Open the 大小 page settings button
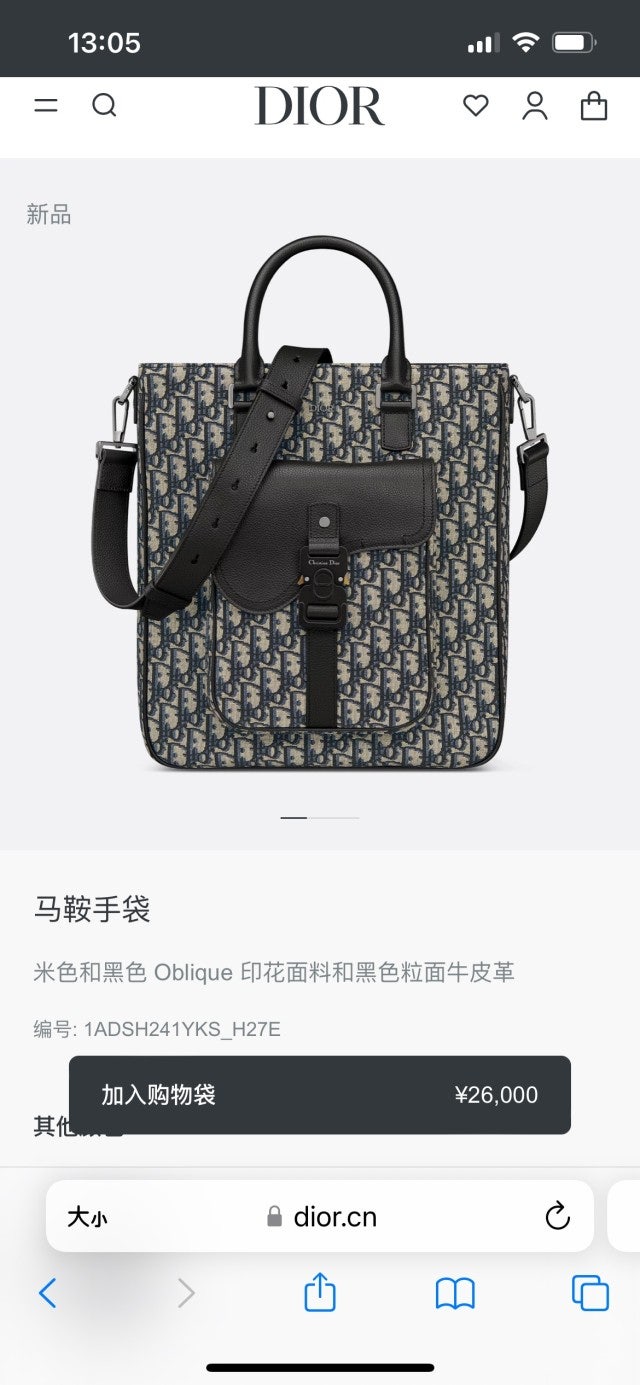Image resolution: width=640 pixels, height=1385 pixels. click(88, 1216)
